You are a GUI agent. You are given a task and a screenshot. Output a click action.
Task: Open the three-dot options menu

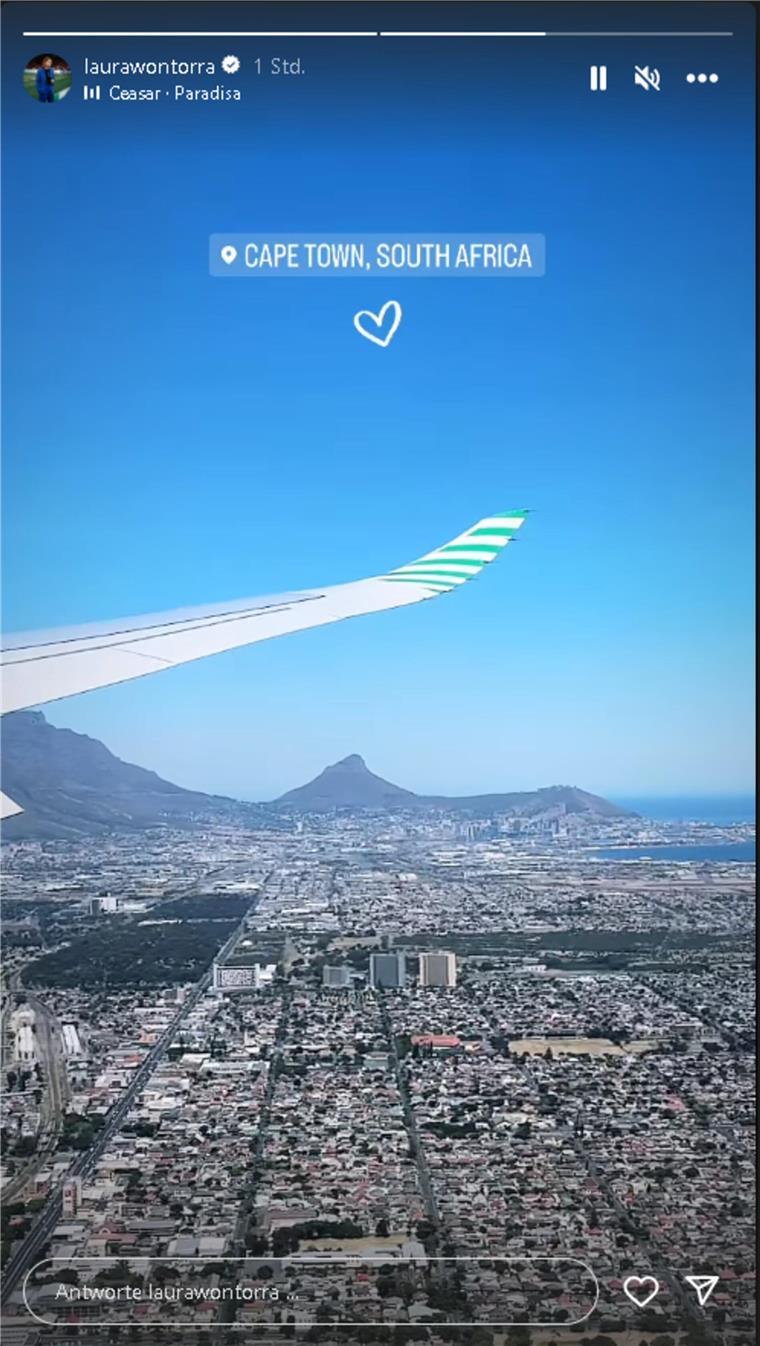coord(702,78)
